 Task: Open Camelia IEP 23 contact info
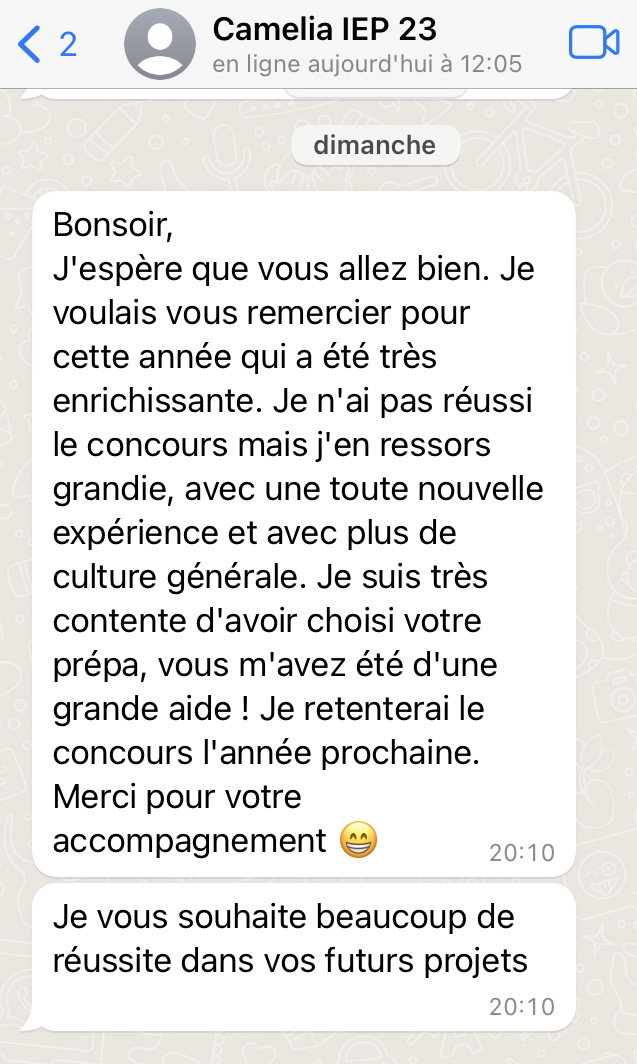366,44
